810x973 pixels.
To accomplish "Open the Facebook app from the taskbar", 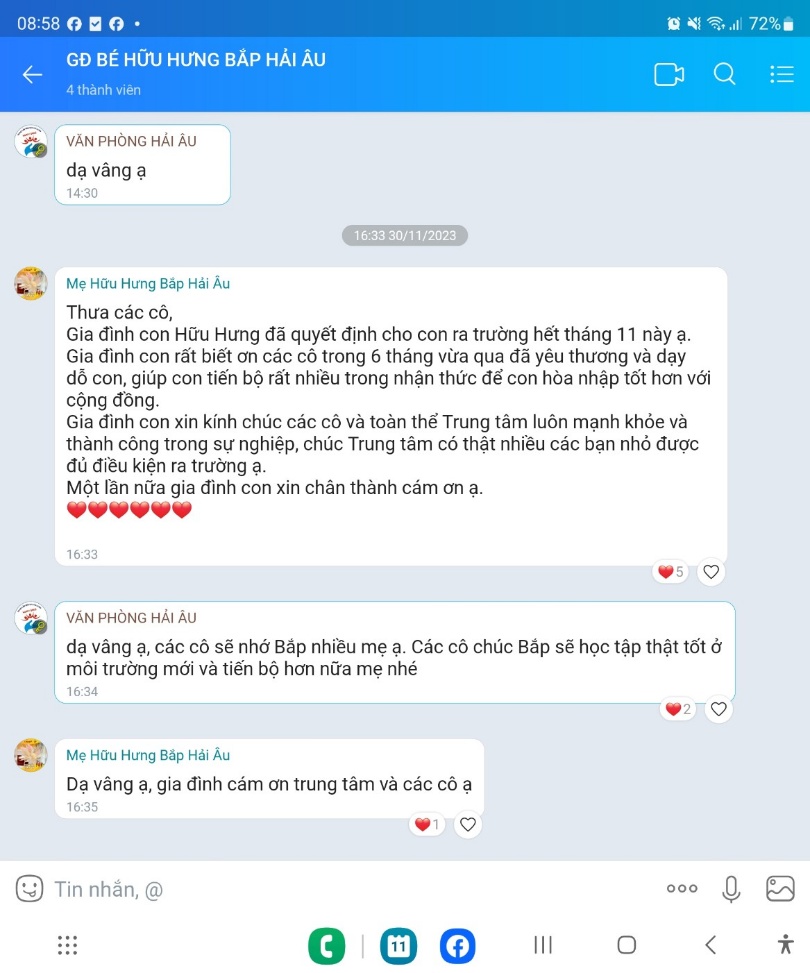I will click(457, 945).
